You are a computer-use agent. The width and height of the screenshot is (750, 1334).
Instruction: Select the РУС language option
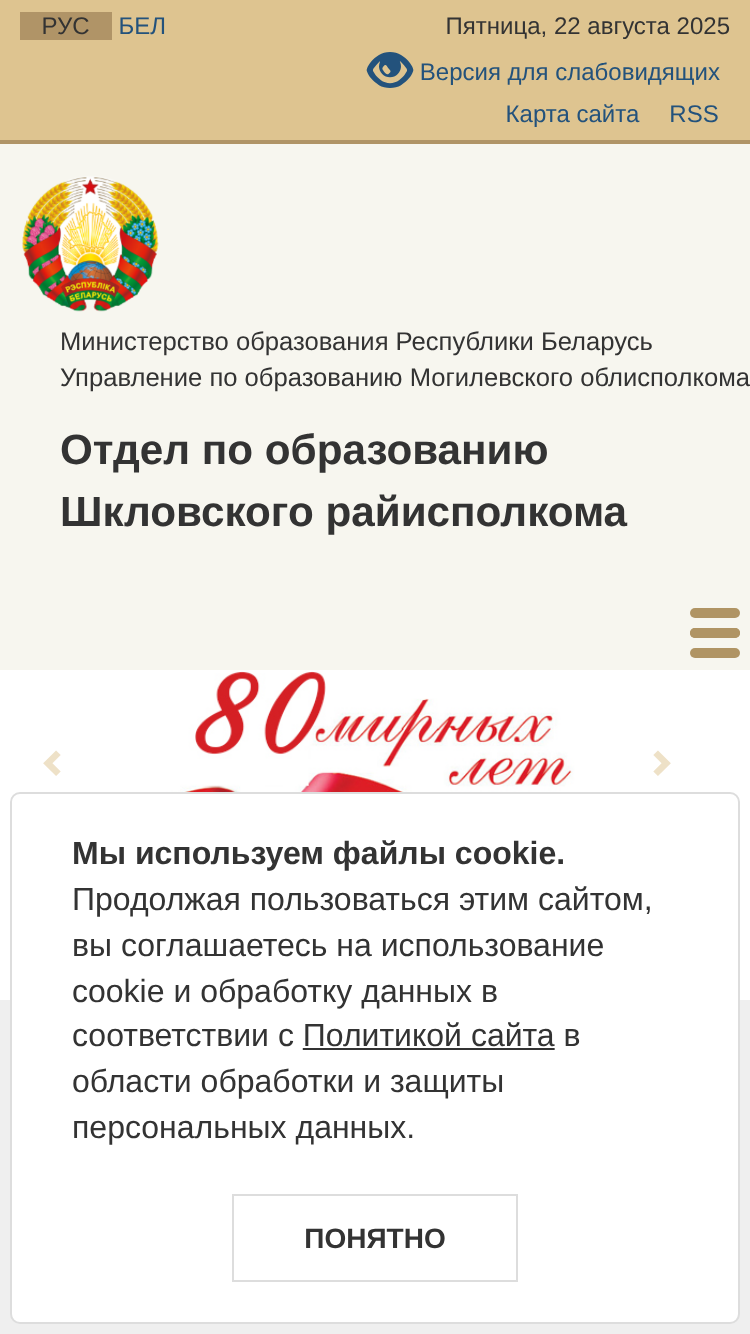click(x=66, y=26)
